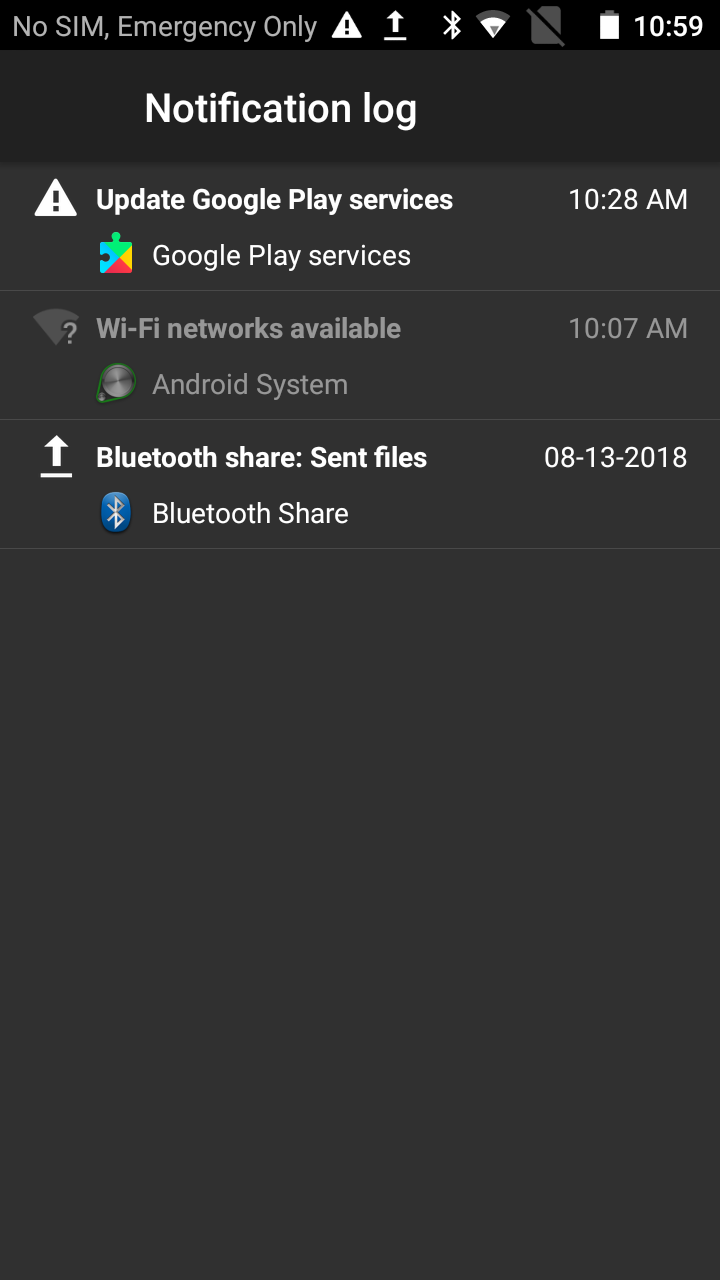
Task: Tap the Notification log title
Action: tap(281, 106)
